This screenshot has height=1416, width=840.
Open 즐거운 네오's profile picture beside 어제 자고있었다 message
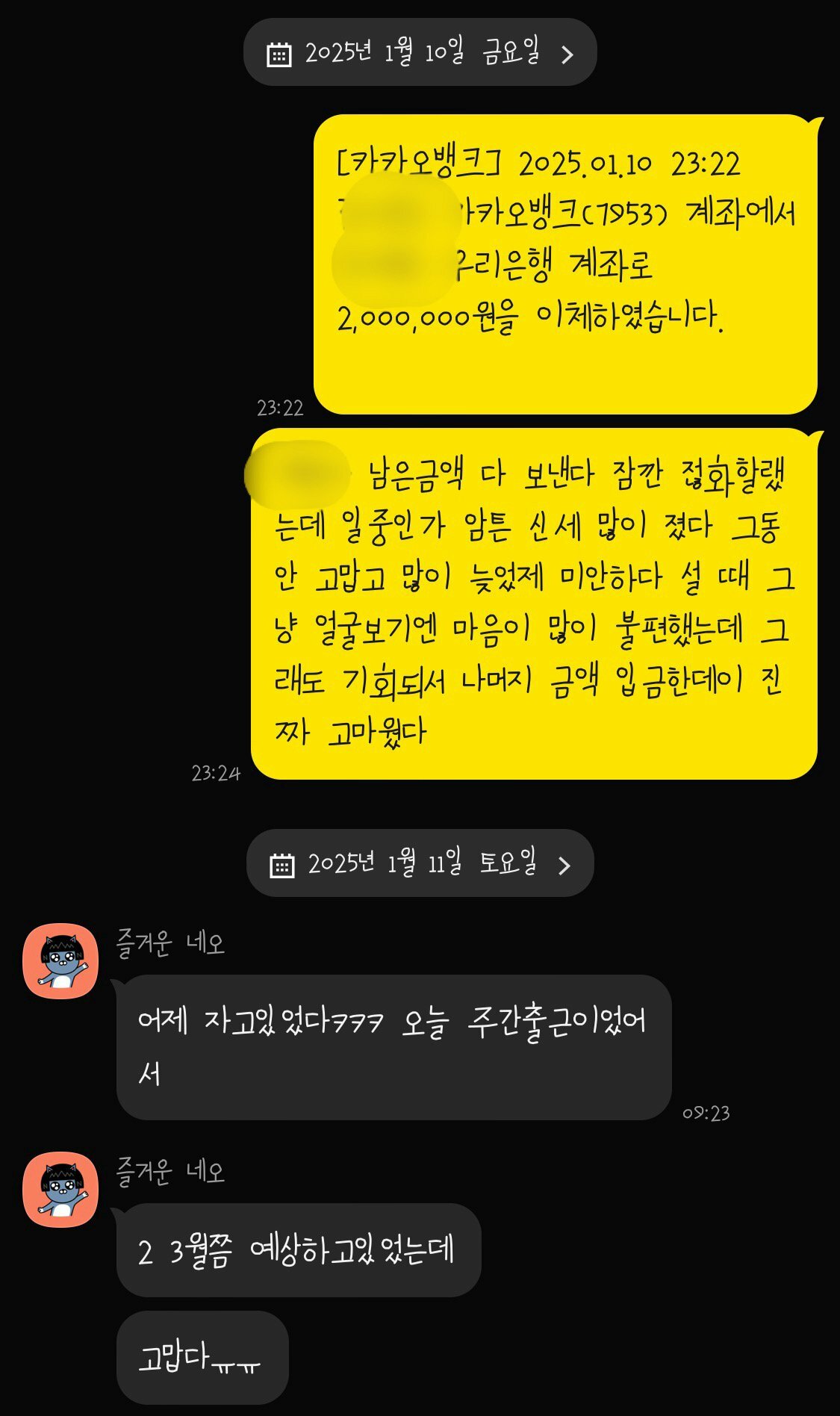point(60,961)
